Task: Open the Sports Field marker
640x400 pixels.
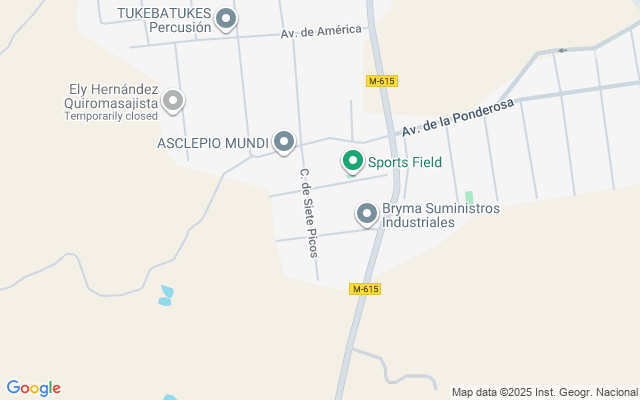Action: 353,160
